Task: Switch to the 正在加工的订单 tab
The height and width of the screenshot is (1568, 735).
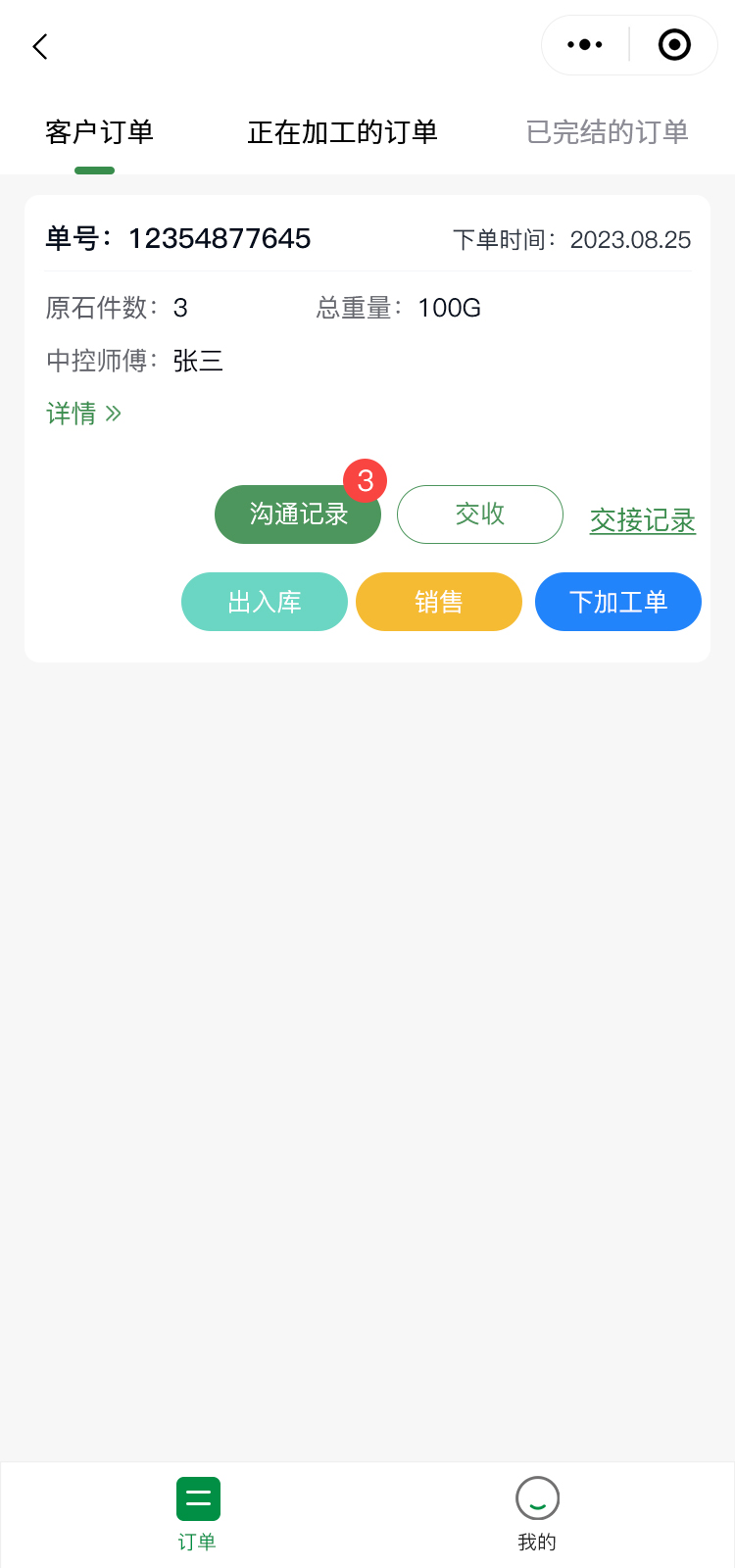Action: (x=342, y=132)
